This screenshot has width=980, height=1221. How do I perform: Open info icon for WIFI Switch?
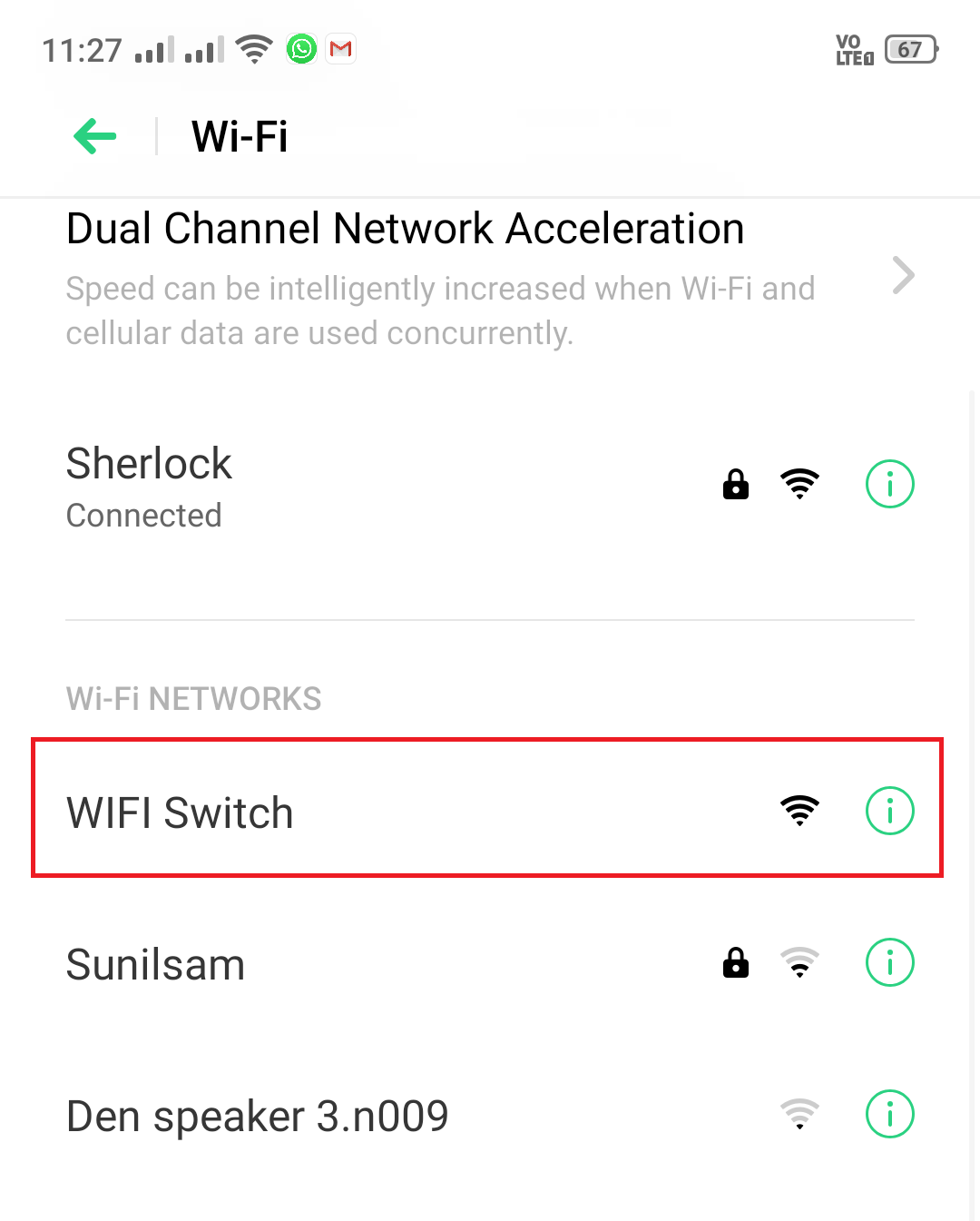point(889,810)
